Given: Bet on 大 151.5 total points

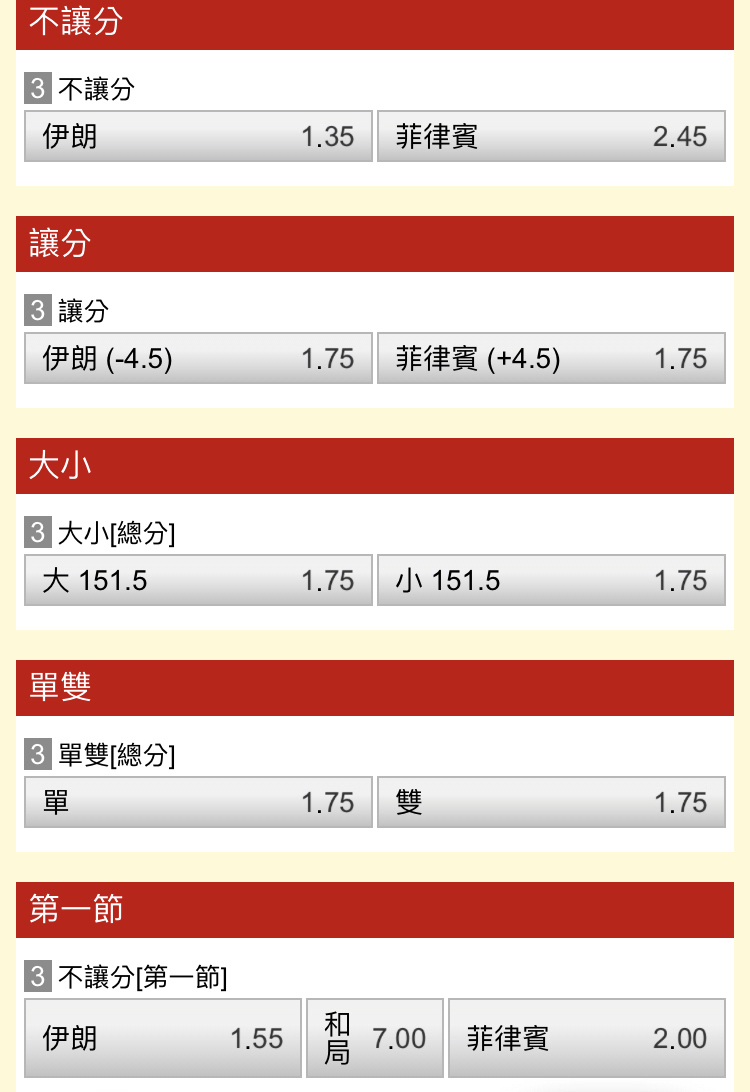Looking at the screenshot, I should 198,580.
